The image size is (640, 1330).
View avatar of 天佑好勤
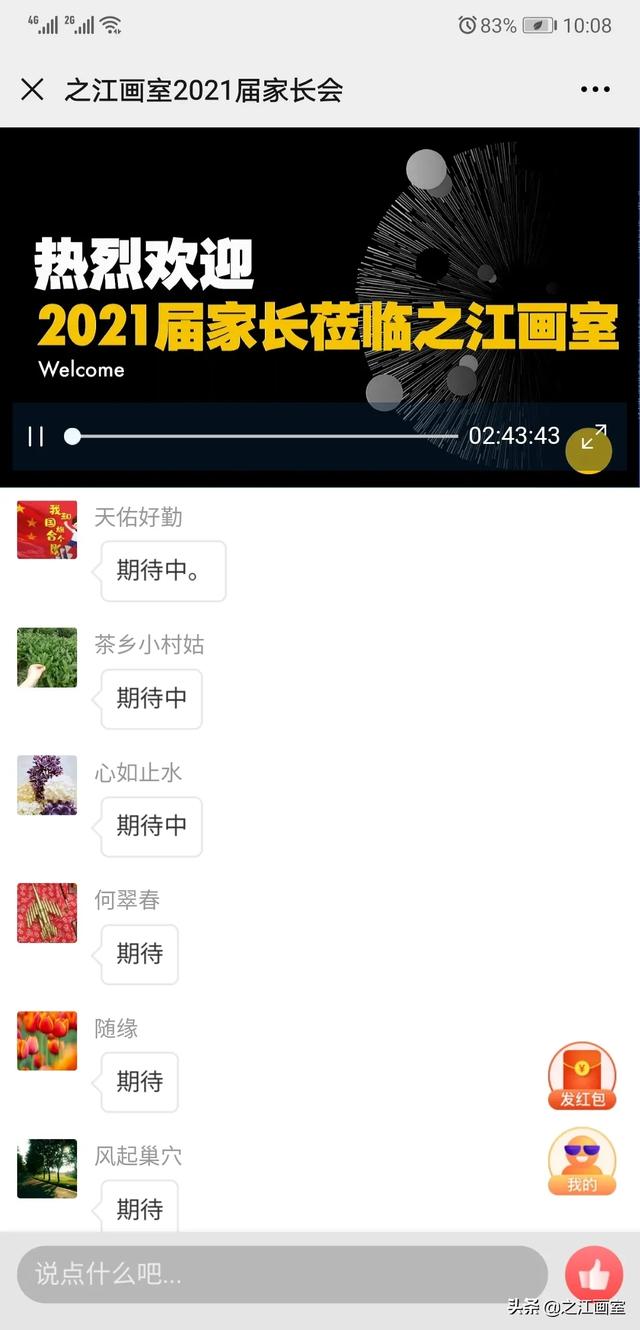point(47,530)
